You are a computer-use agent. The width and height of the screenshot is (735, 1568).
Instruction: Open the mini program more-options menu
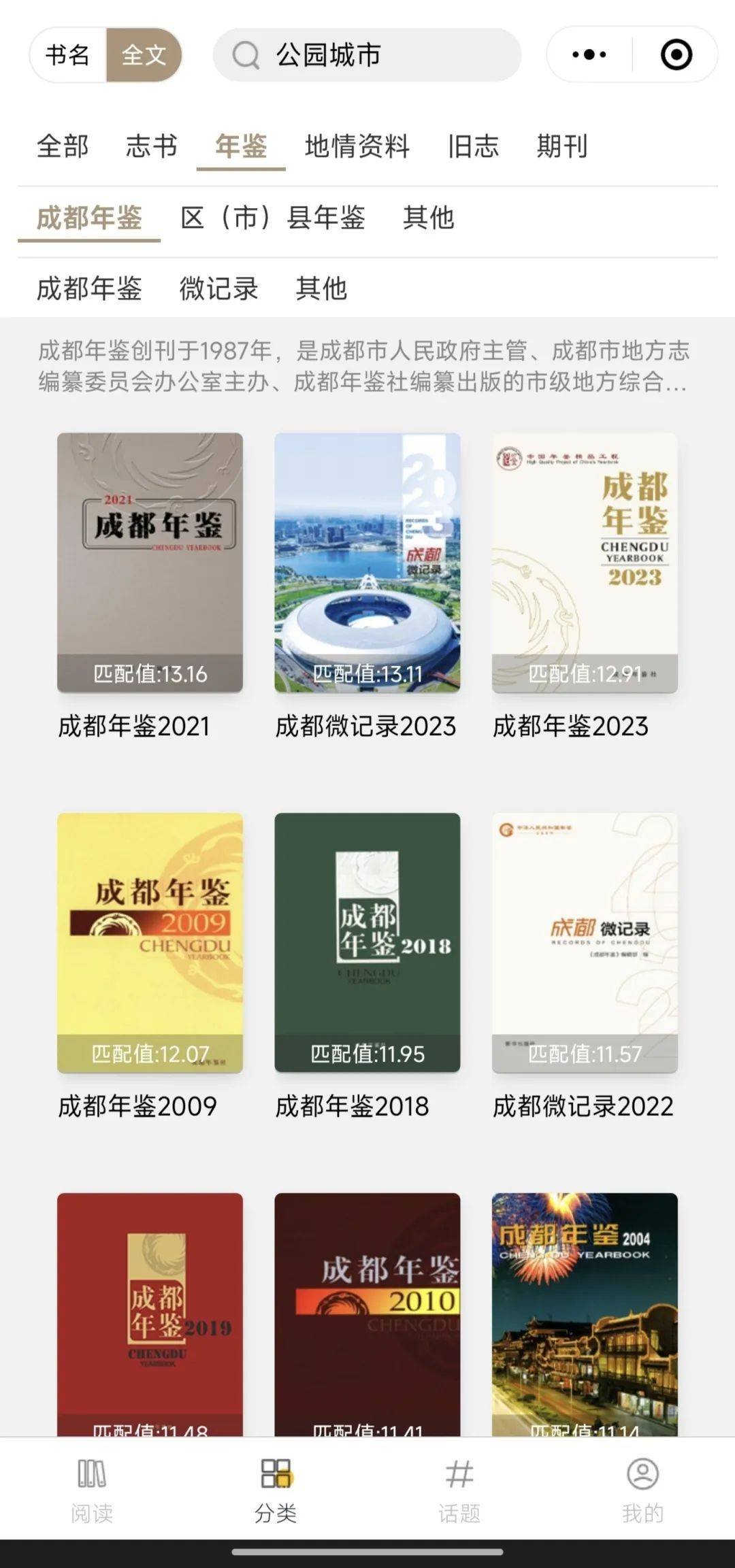click(x=589, y=54)
